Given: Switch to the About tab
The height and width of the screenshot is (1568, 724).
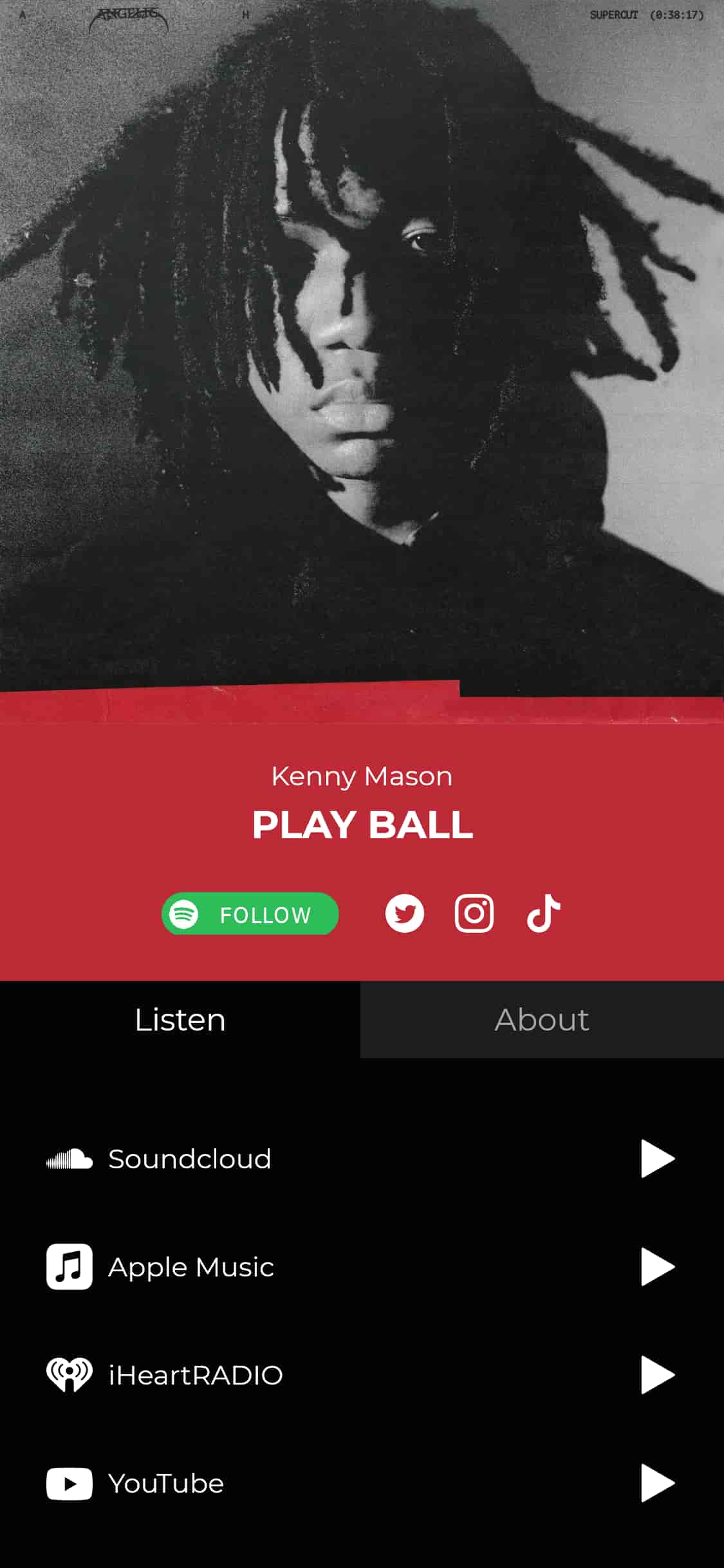Looking at the screenshot, I should [542, 1020].
